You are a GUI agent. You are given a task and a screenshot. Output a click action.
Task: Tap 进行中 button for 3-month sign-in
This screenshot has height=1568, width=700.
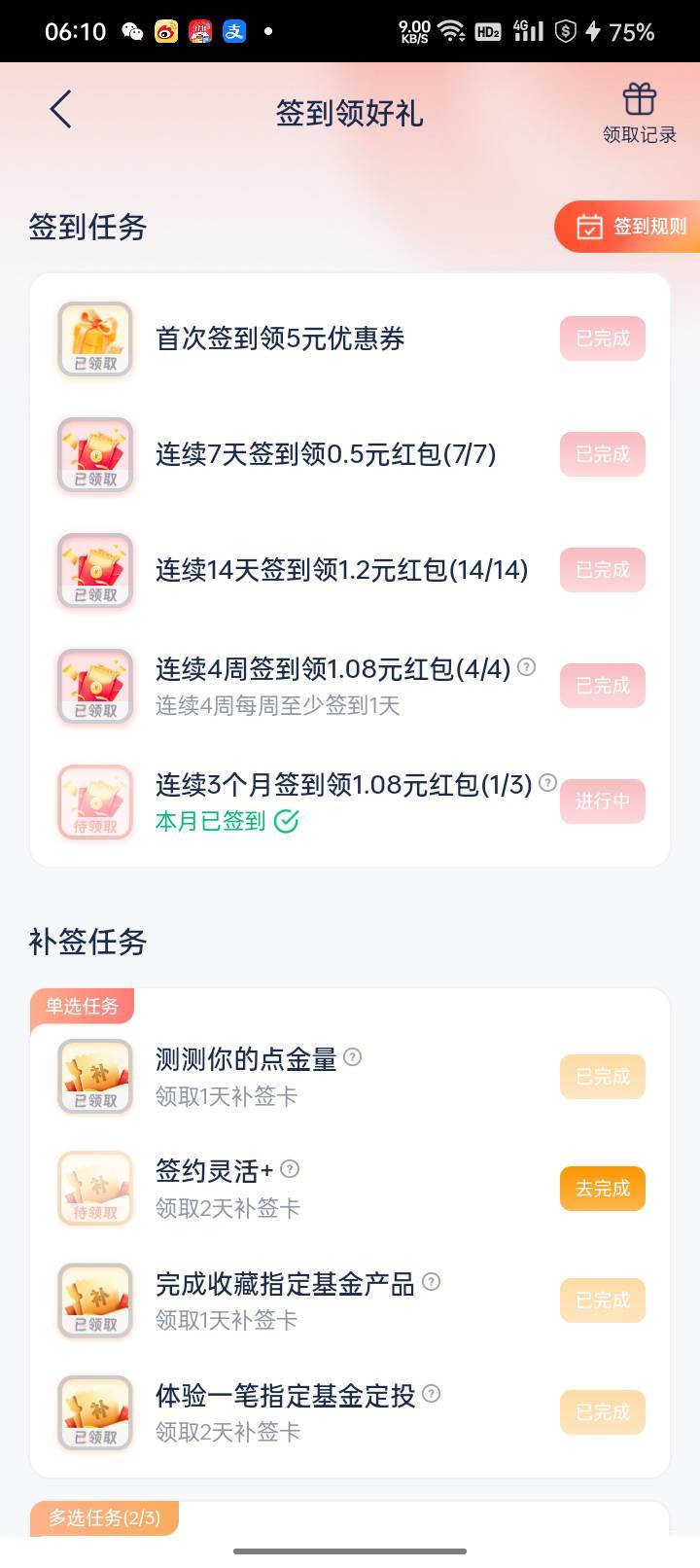coord(602,802)
